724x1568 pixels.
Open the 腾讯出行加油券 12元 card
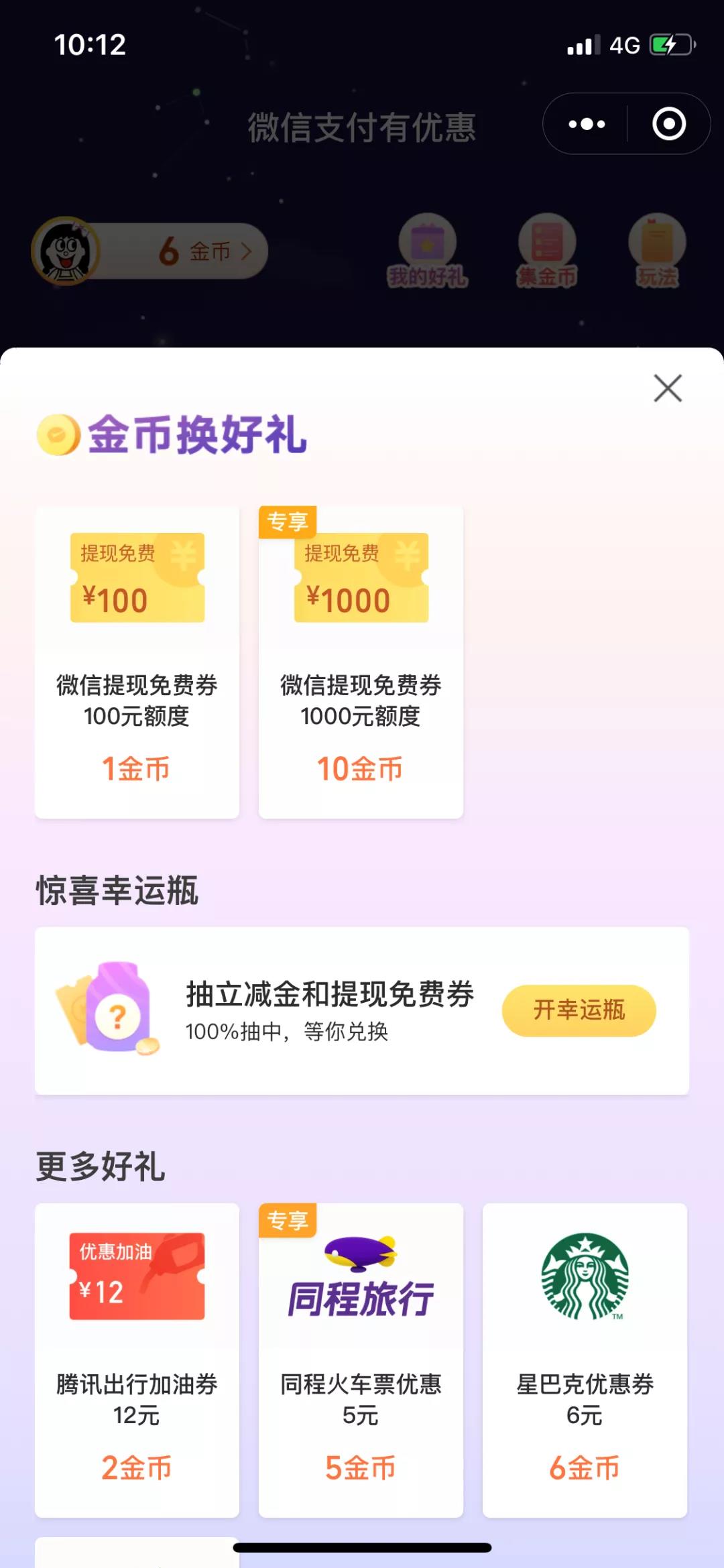[x=137, y=1360]
